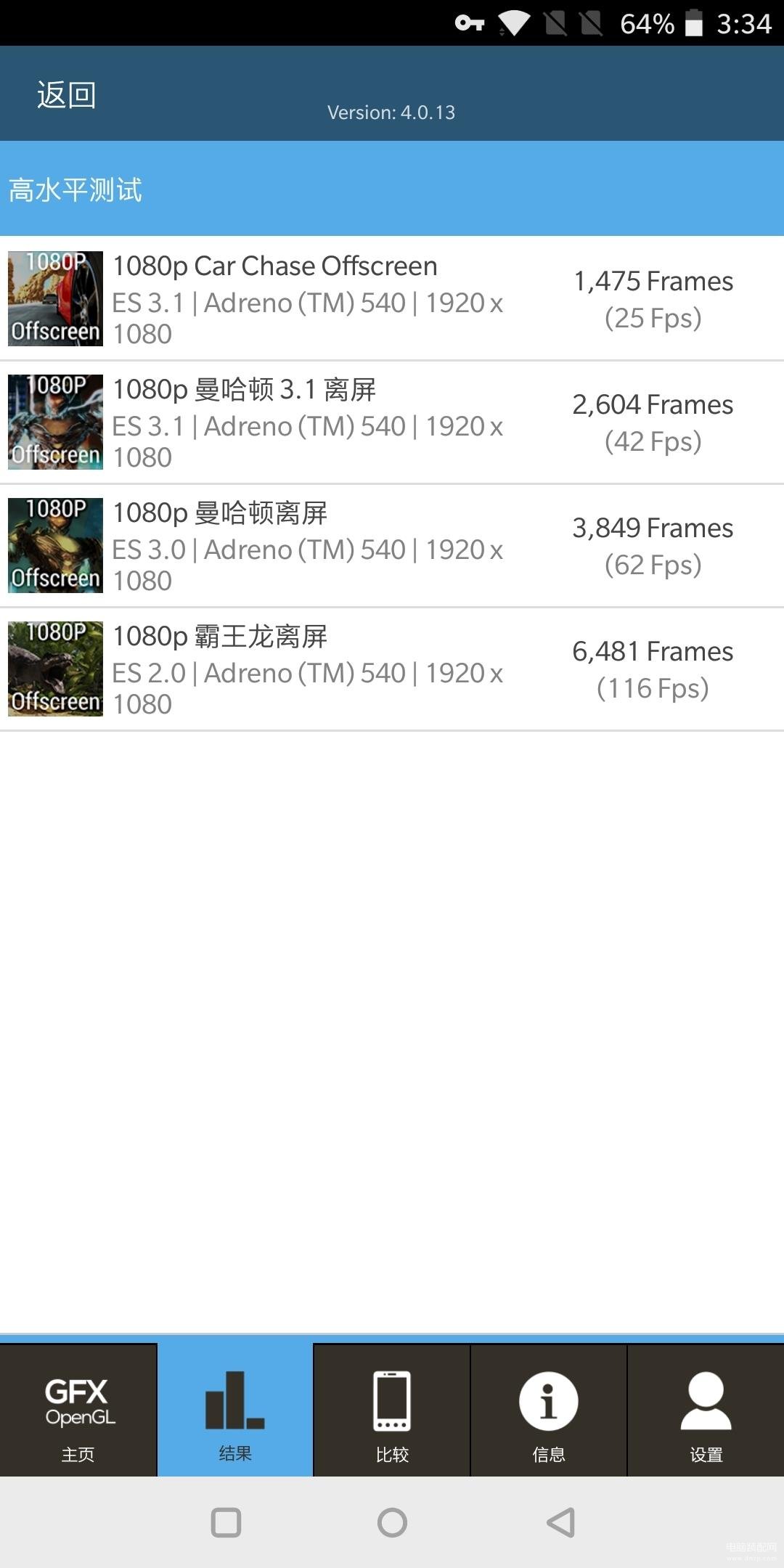Open the 1080p 曼哈顿离屏 ES 3.0 result
This screenshot has width=784, height=1568.
pyautogui.click(x=392, y=545)
